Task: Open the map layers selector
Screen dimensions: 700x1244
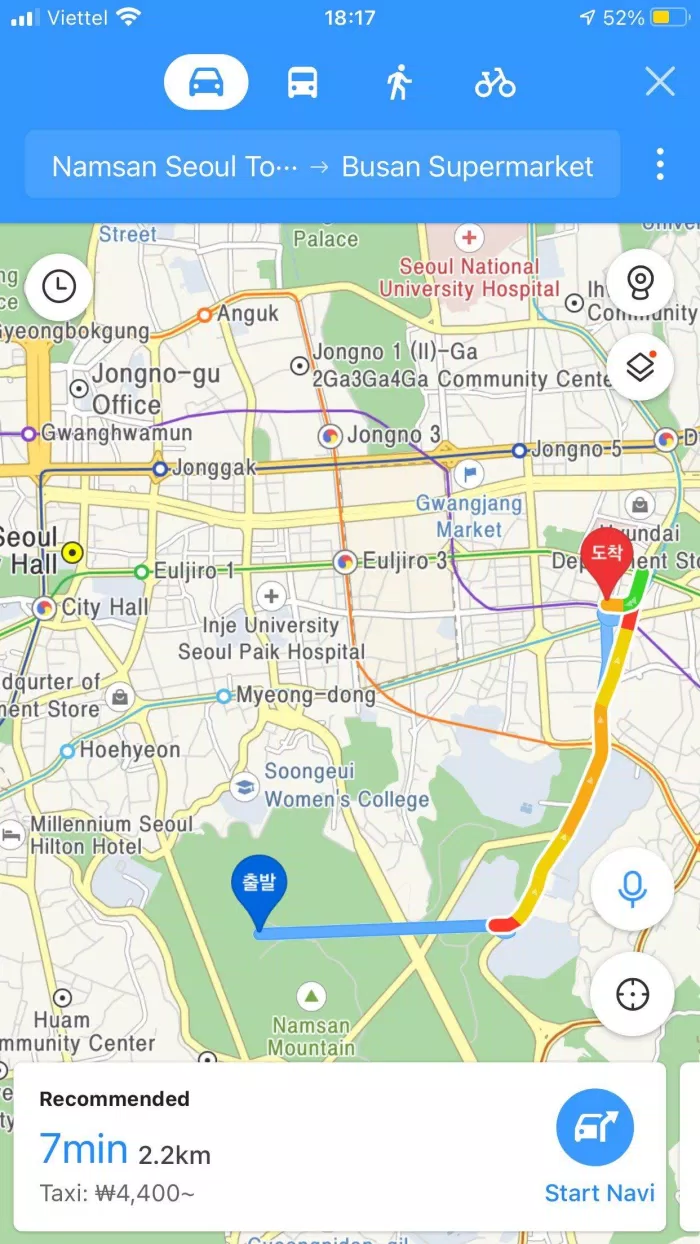Action: pyautogui.click(x=640, y=367)
